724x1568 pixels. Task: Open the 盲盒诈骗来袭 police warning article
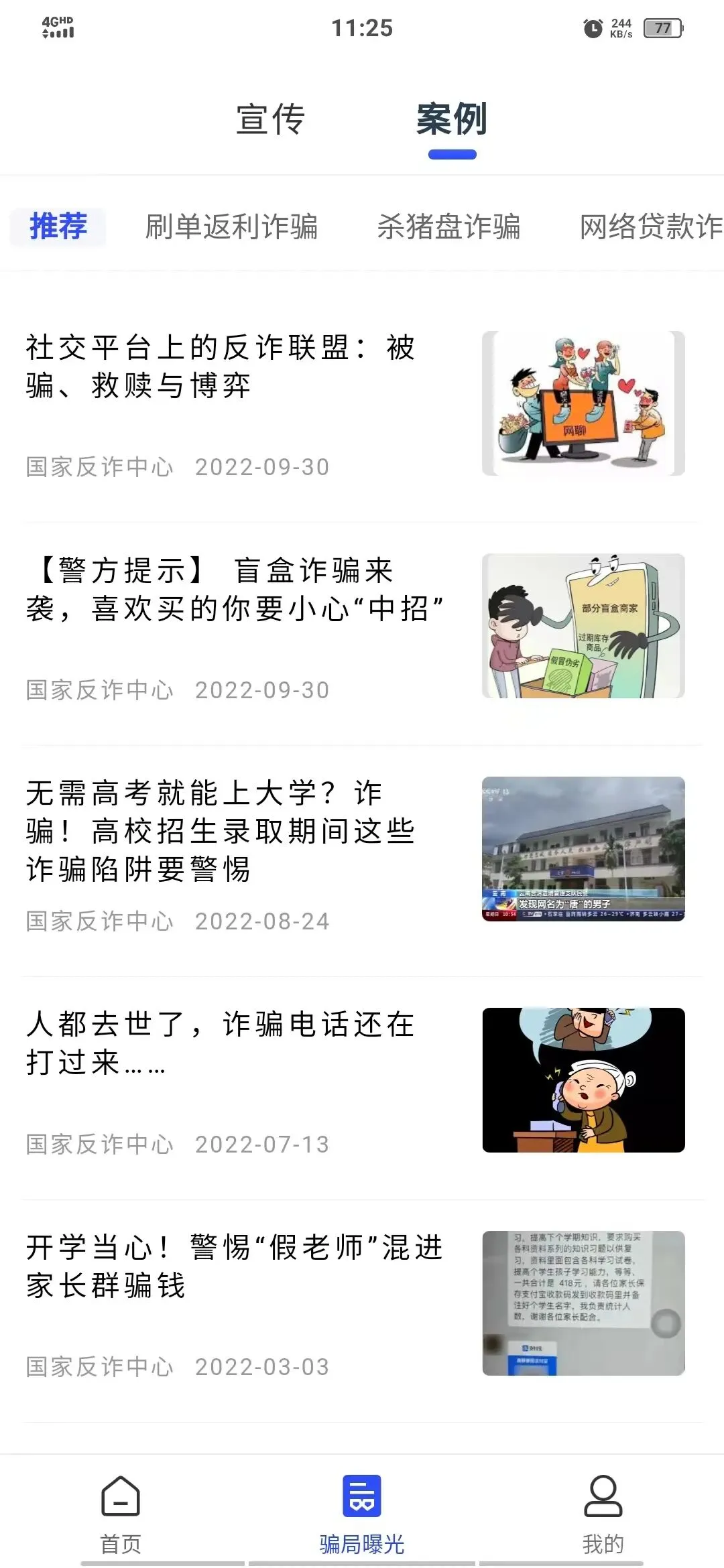pos(362,627)
